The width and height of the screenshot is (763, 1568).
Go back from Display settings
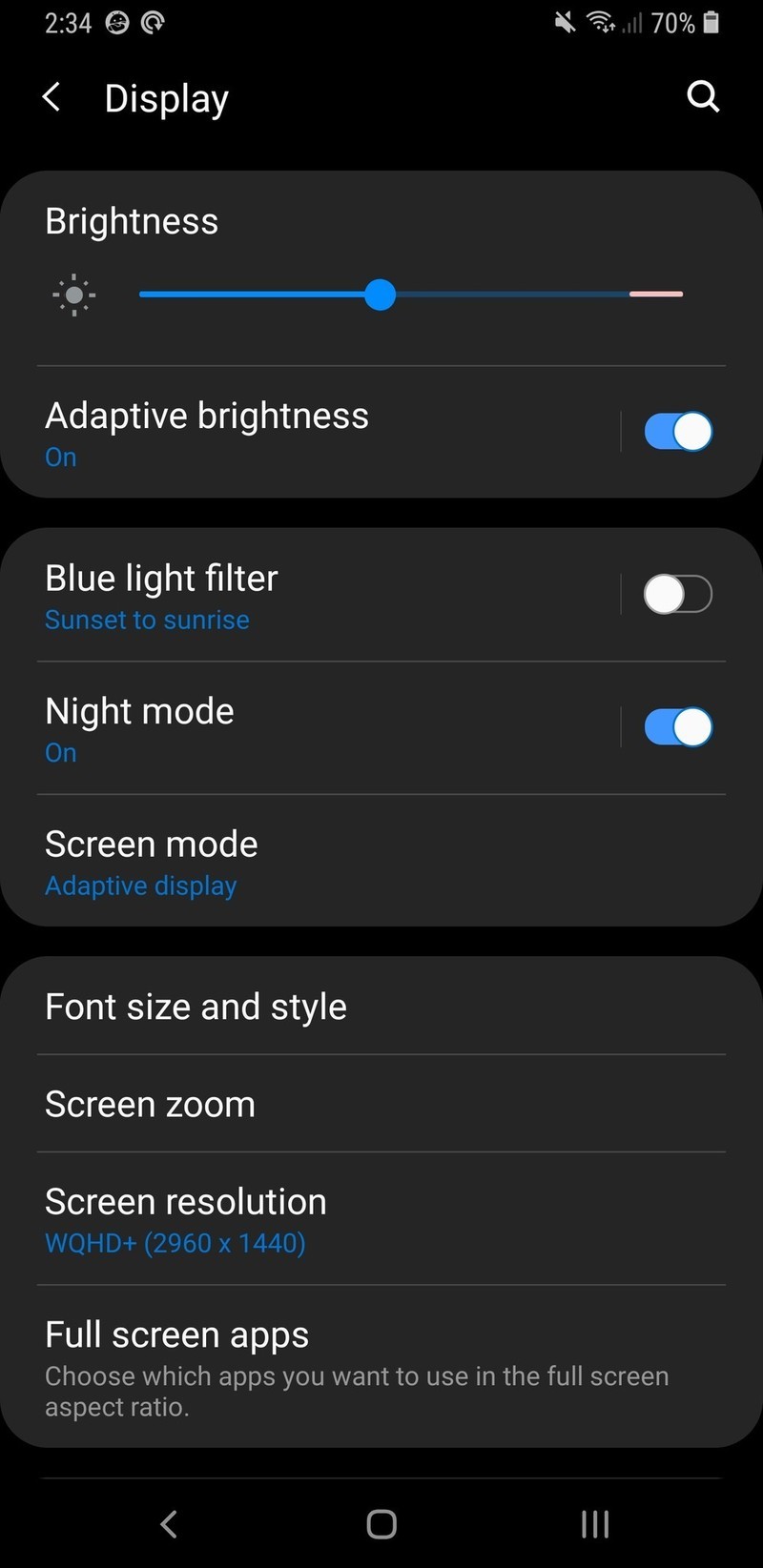click(52, 97)
